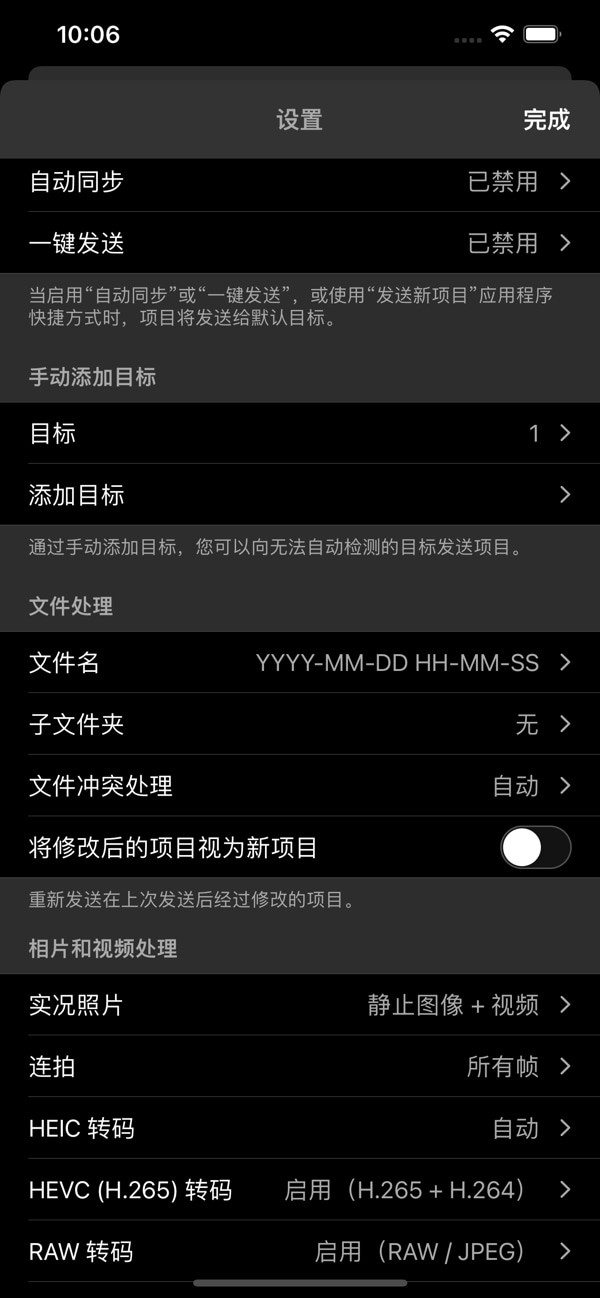Viewport: 600px width, 1298px height.
Task: Open 添加目标 to add a target
Action: (x=300, y=495)
